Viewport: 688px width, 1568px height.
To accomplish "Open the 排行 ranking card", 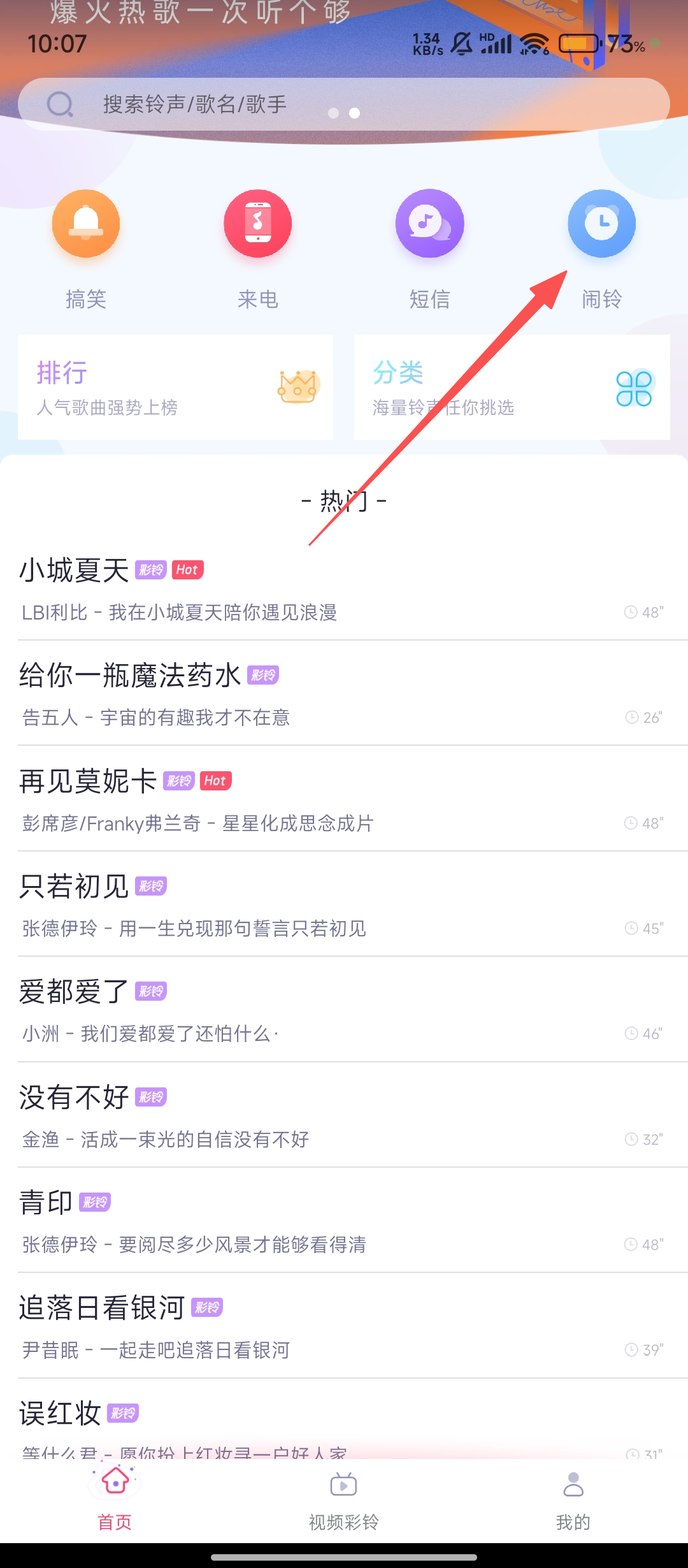I will [x=175, y=387].
